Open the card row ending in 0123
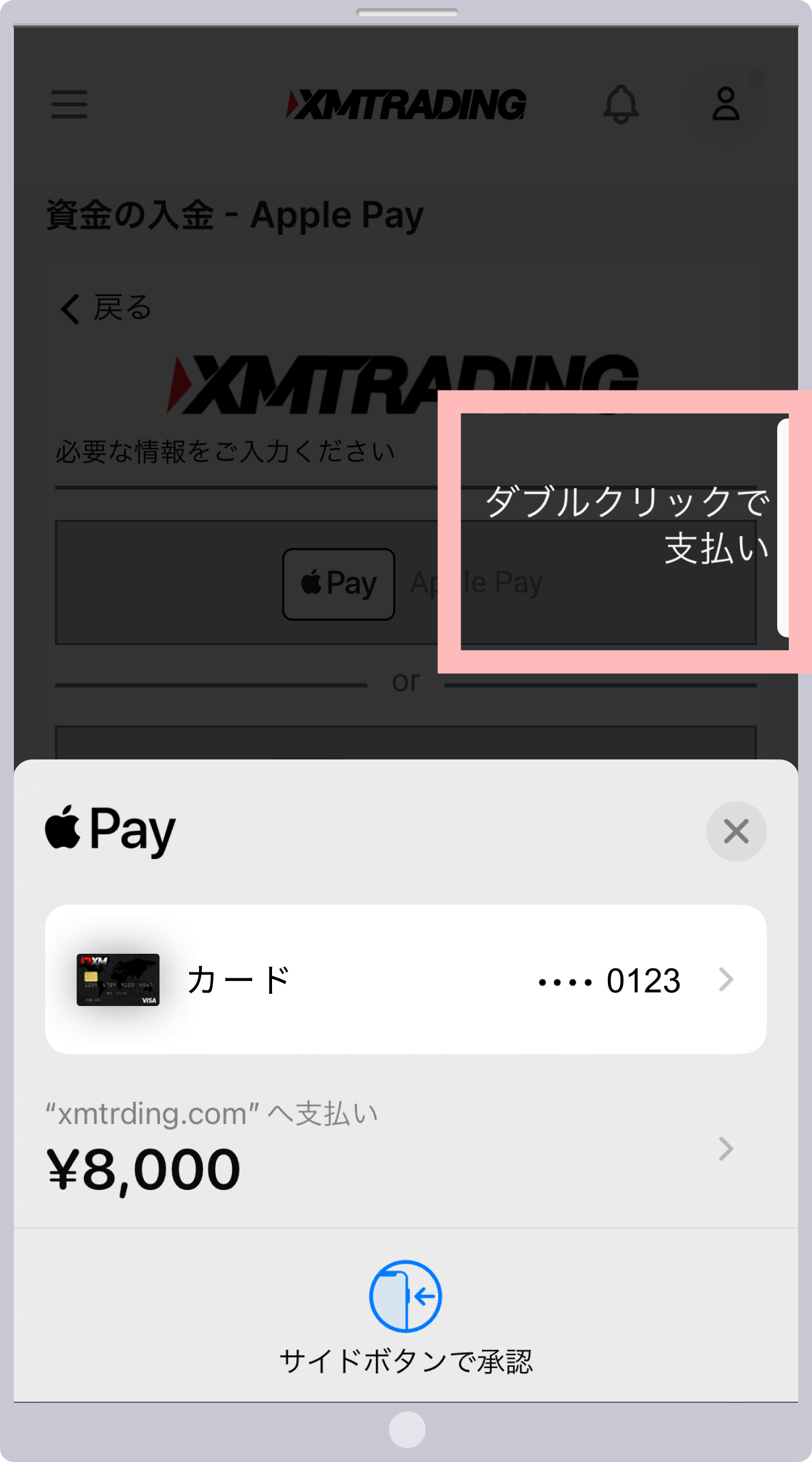Screen dimensions: 812x1462 pos(405,979)
